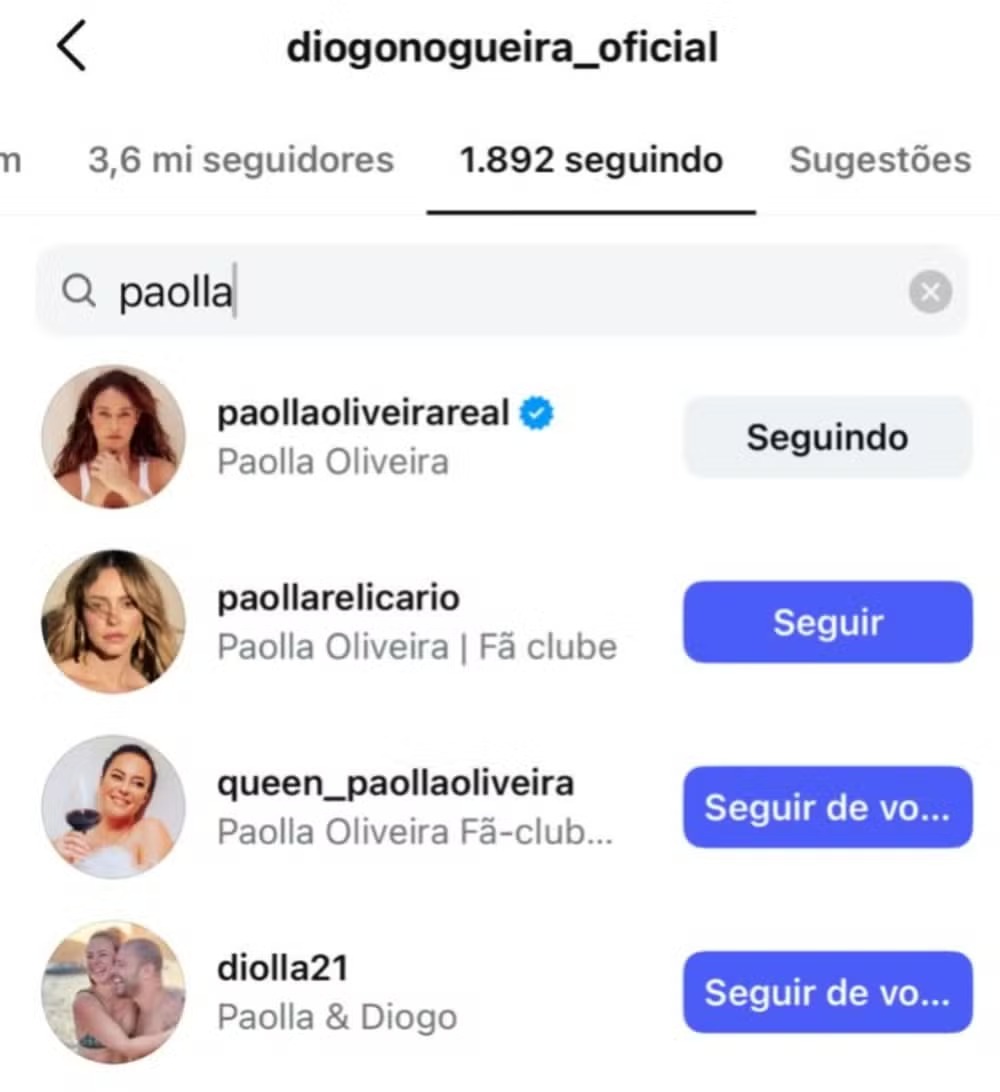Image resolution: width=1000 pixels, height=1092 pixels.
Task: Clear the search text
Action: coord(930,293)
